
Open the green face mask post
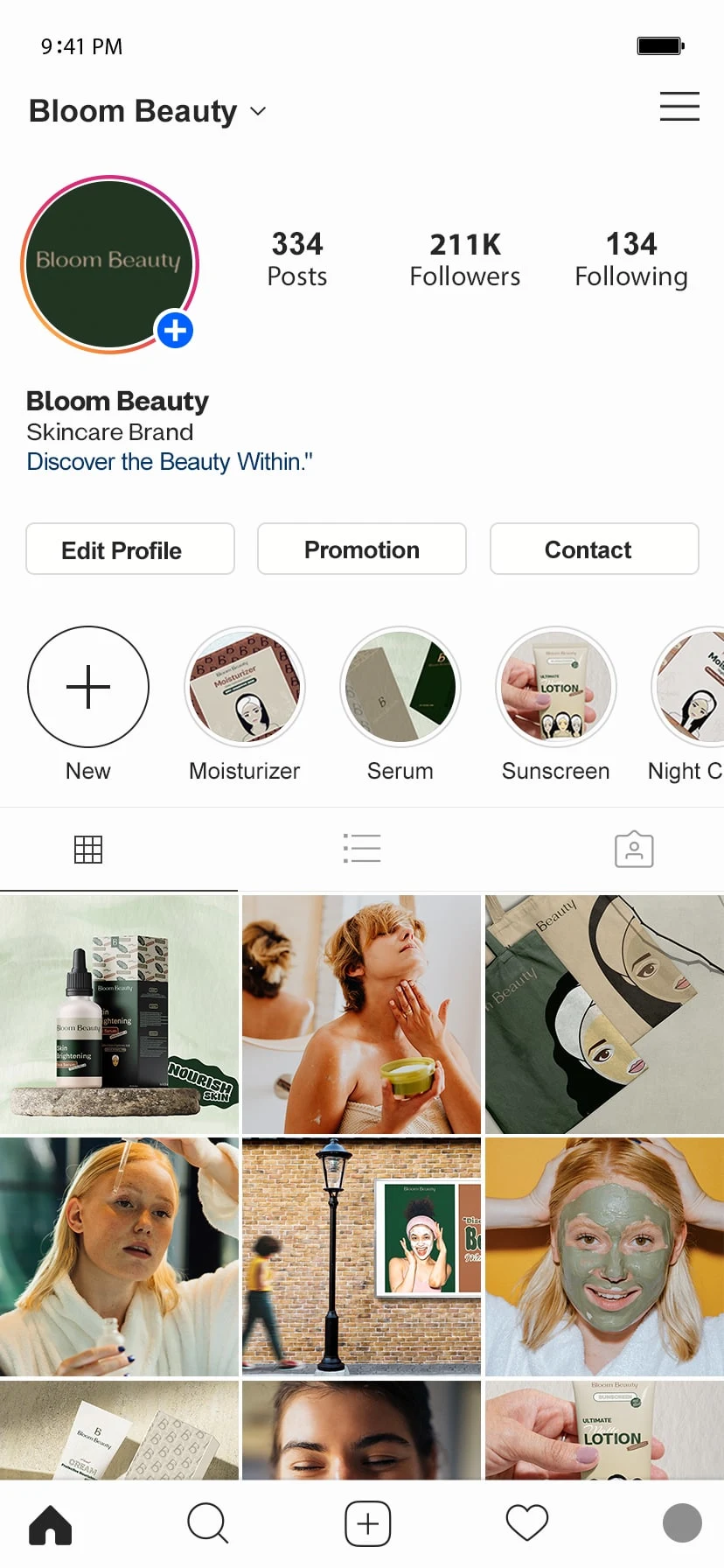(x=604, y=1256)
